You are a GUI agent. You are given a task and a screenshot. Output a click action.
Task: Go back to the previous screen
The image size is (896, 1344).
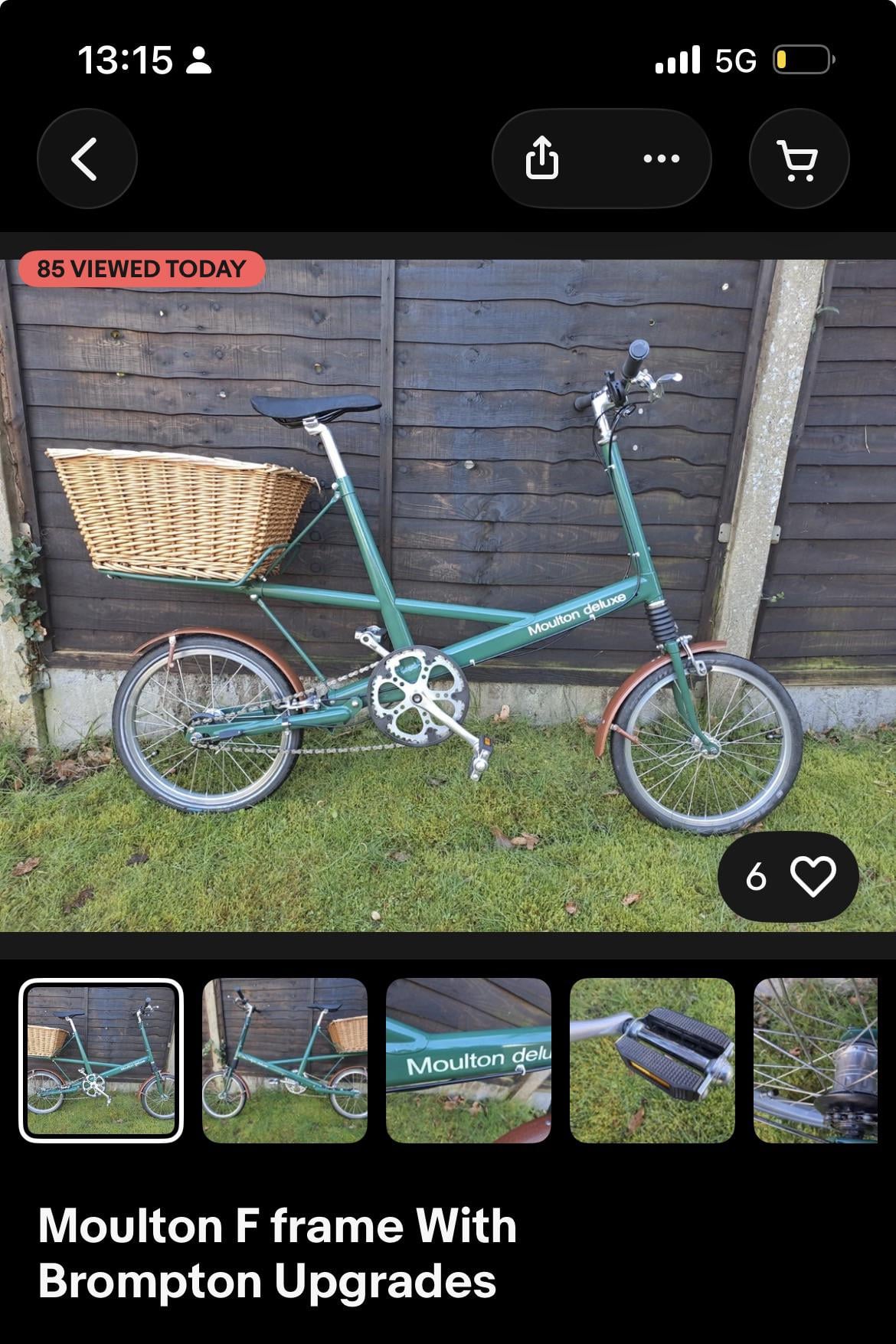(87, 159)
